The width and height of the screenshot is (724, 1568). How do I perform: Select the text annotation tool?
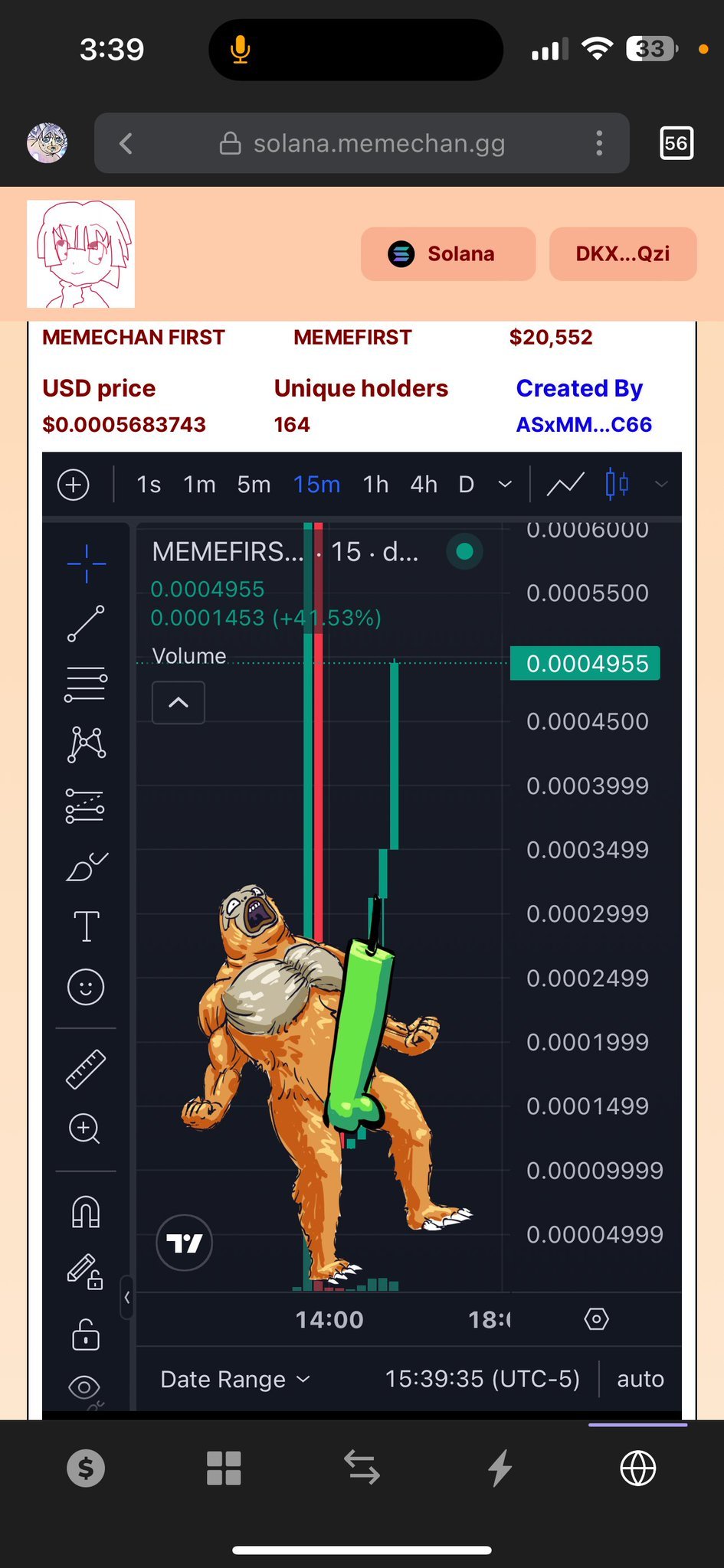86,926
